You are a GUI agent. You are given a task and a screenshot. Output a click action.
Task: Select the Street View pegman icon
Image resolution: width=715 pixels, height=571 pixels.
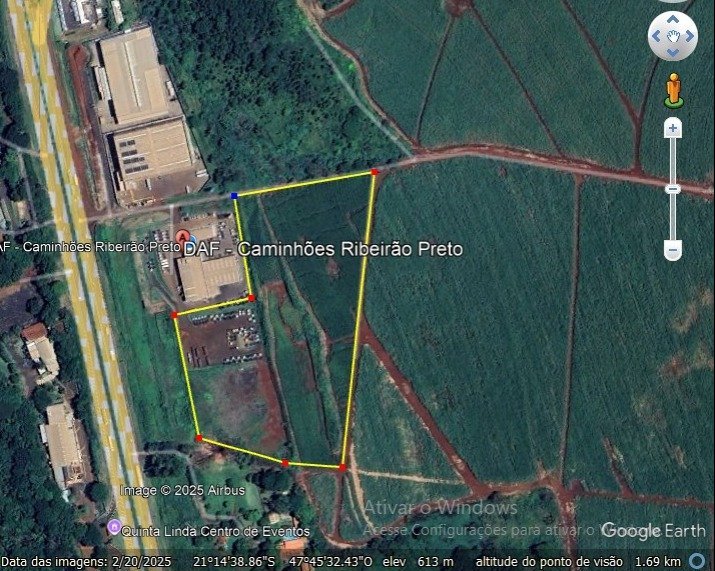[x=673, y=88]
